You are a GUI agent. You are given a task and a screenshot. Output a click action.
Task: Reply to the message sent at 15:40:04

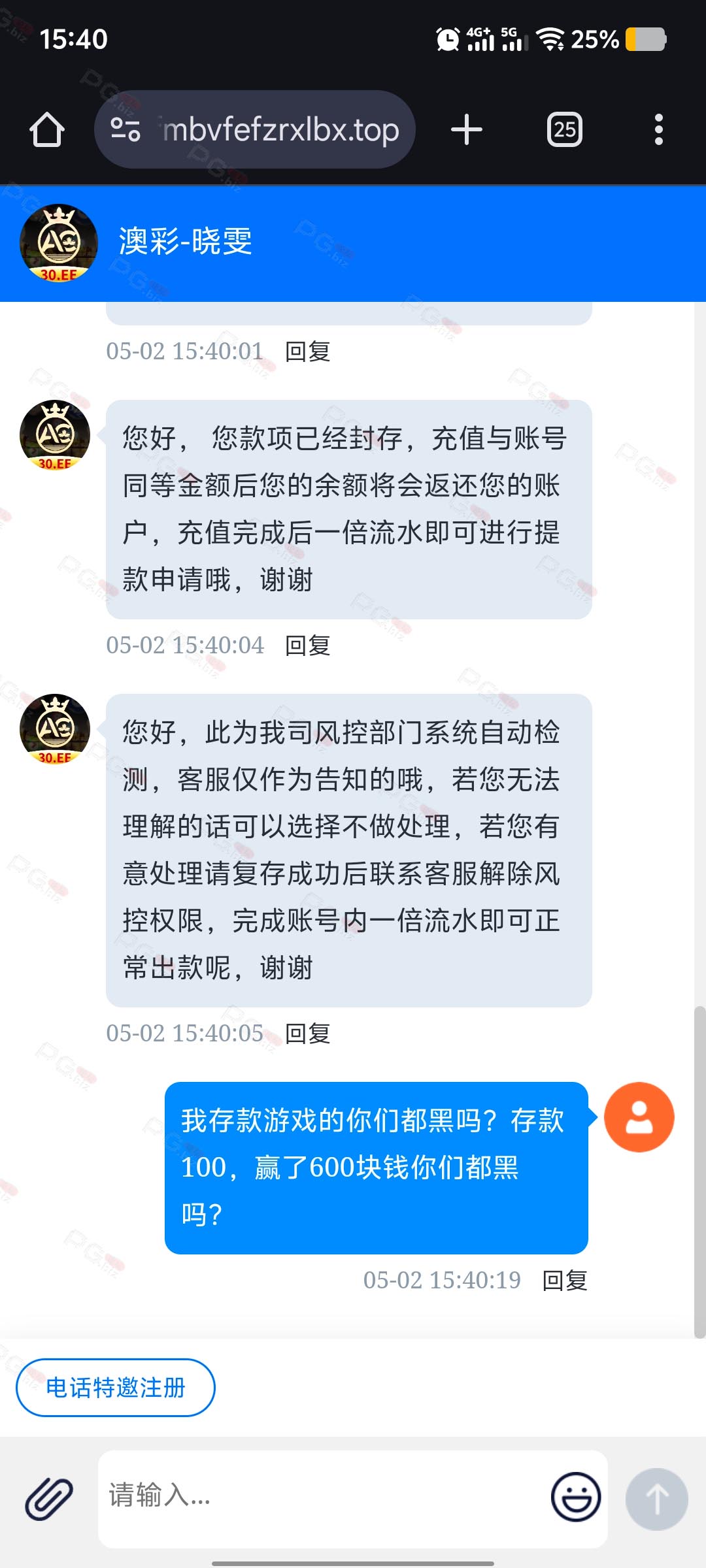308,645
